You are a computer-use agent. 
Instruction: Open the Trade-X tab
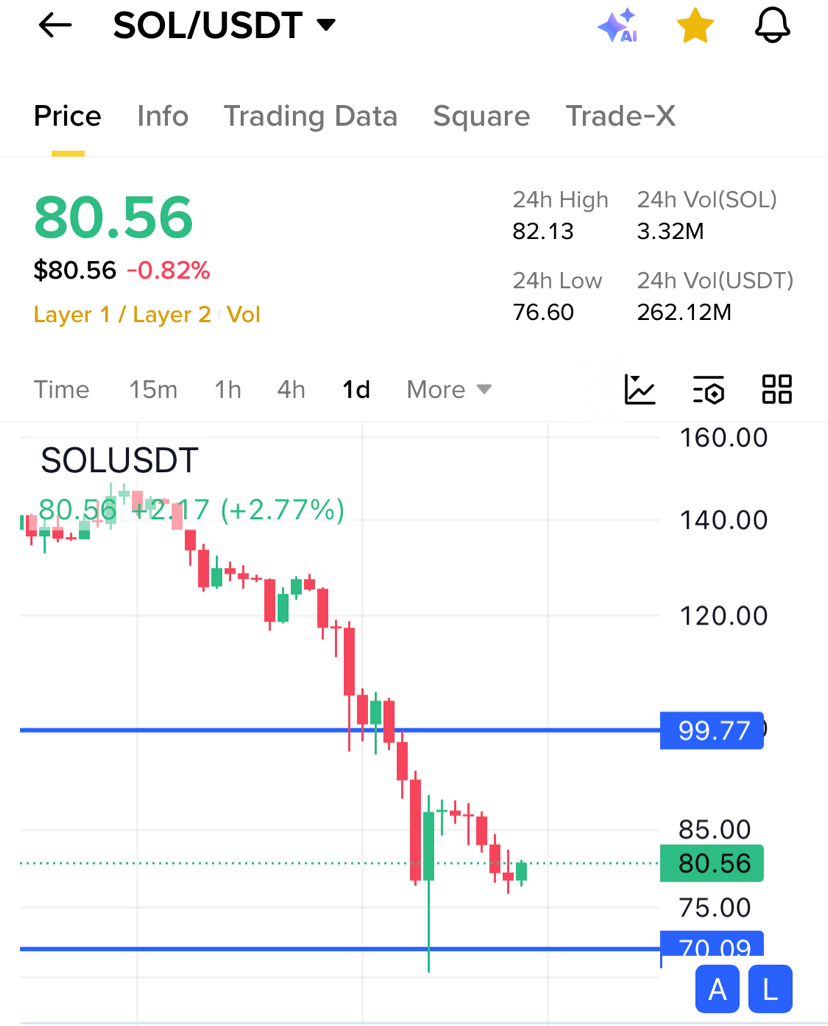pyautogui.click(x=620, y=116)
